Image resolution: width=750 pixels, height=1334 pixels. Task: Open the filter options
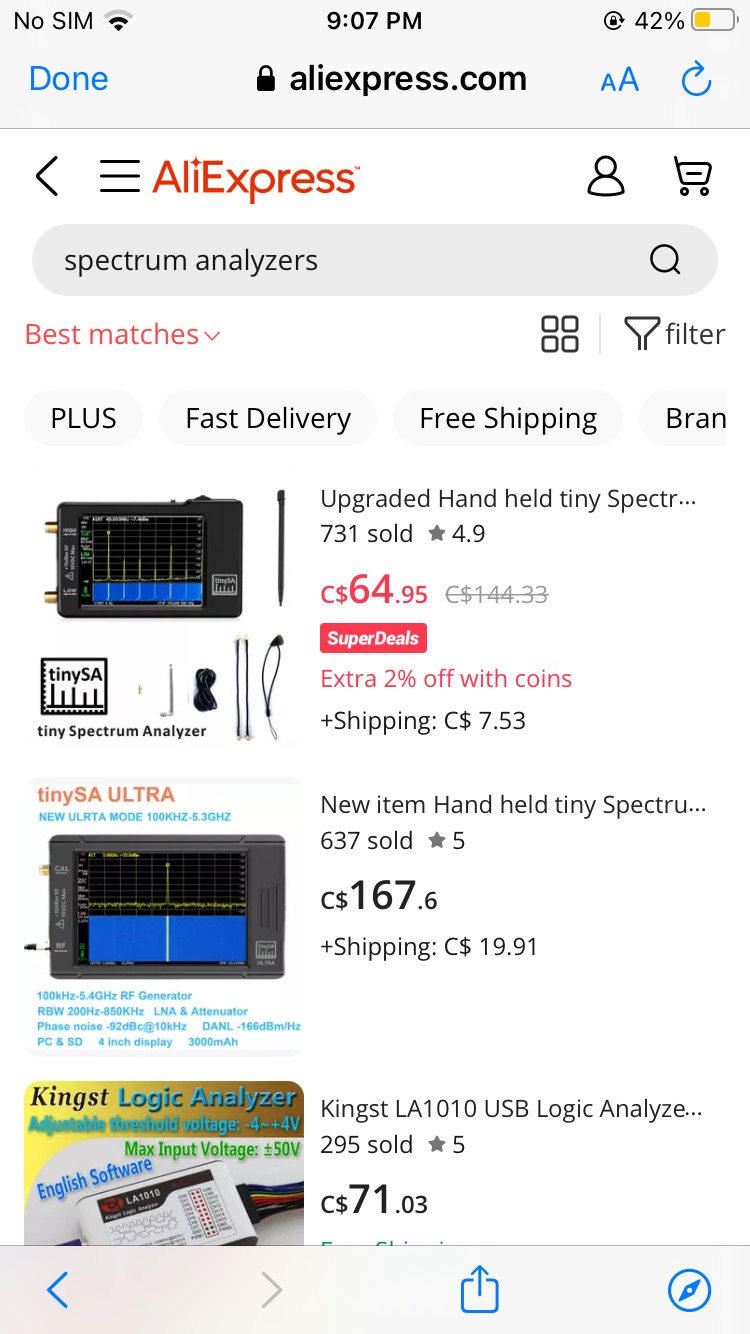click(675, 334)
